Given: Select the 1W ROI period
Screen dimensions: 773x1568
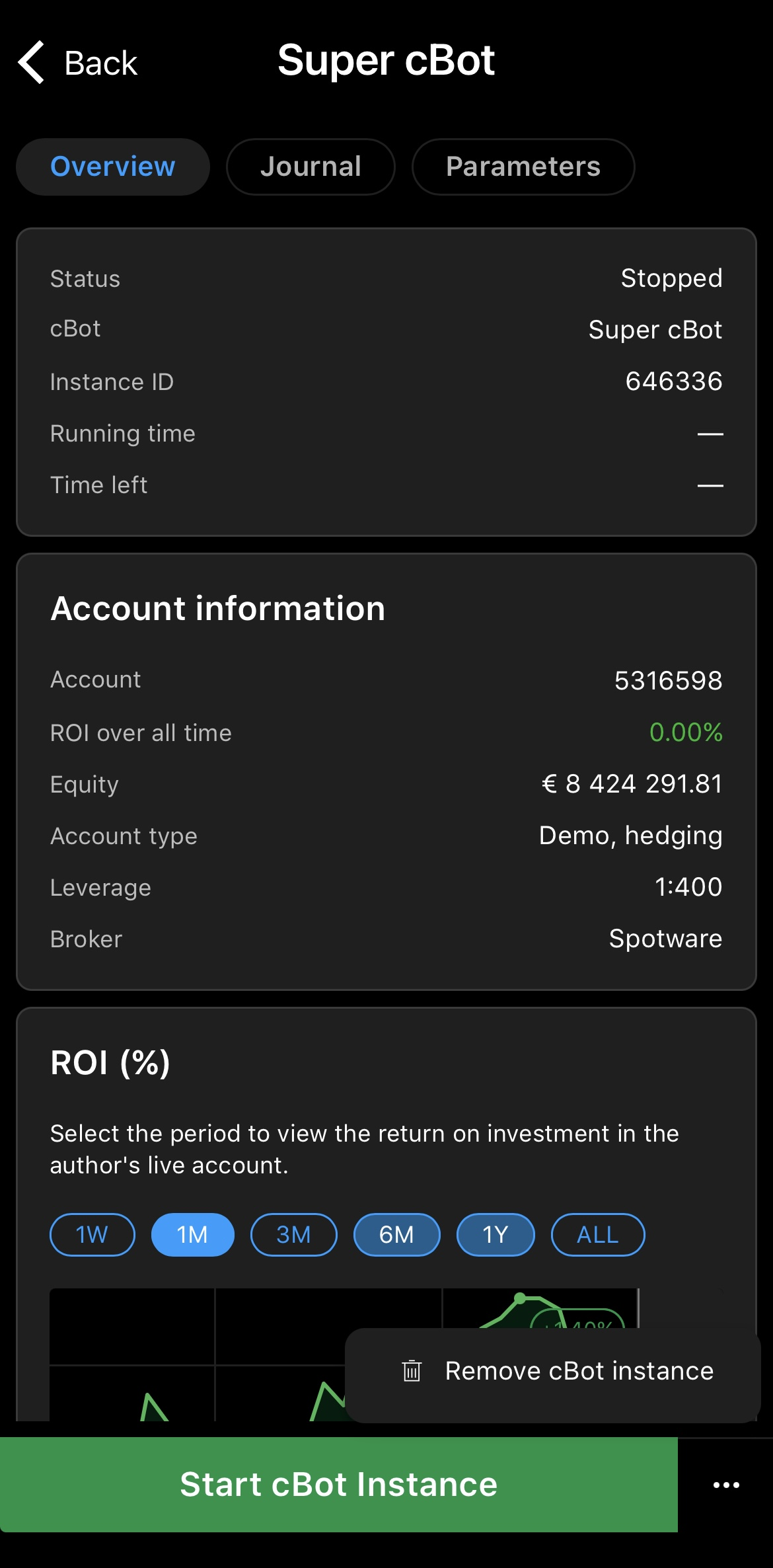Looking at the screenshot, I should 92,1234.
